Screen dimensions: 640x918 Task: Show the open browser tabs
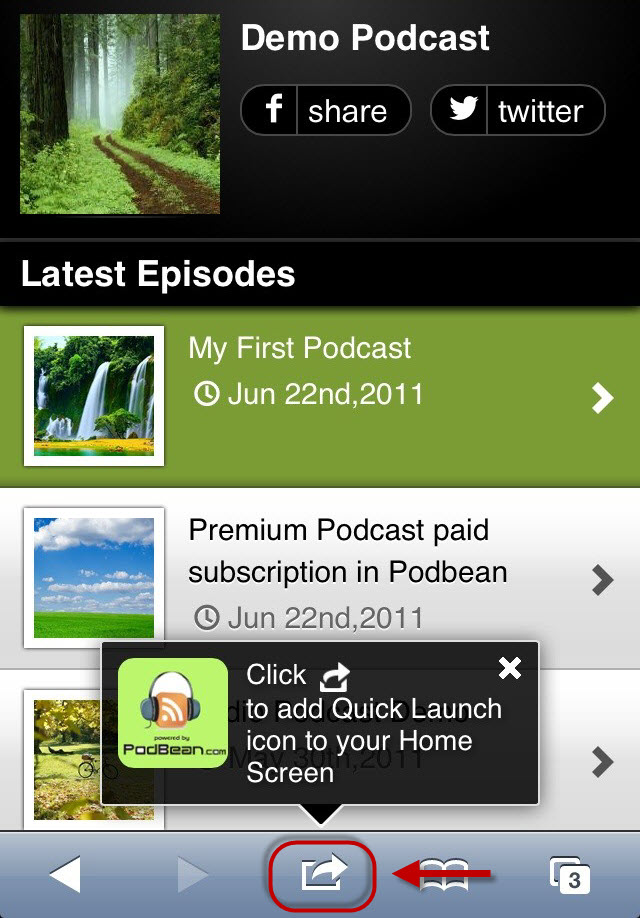click(570, 874)
